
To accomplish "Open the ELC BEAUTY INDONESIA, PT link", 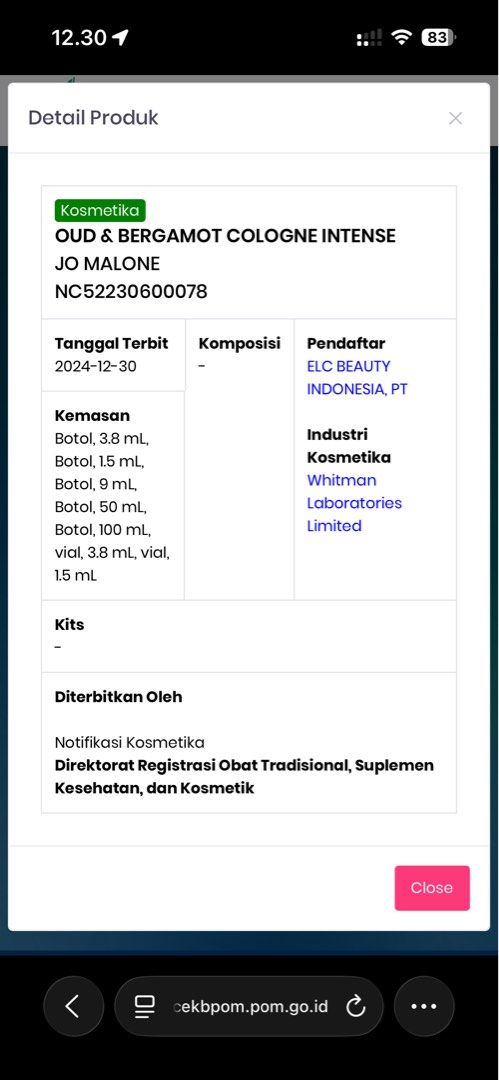I will (x=357, y=377).
